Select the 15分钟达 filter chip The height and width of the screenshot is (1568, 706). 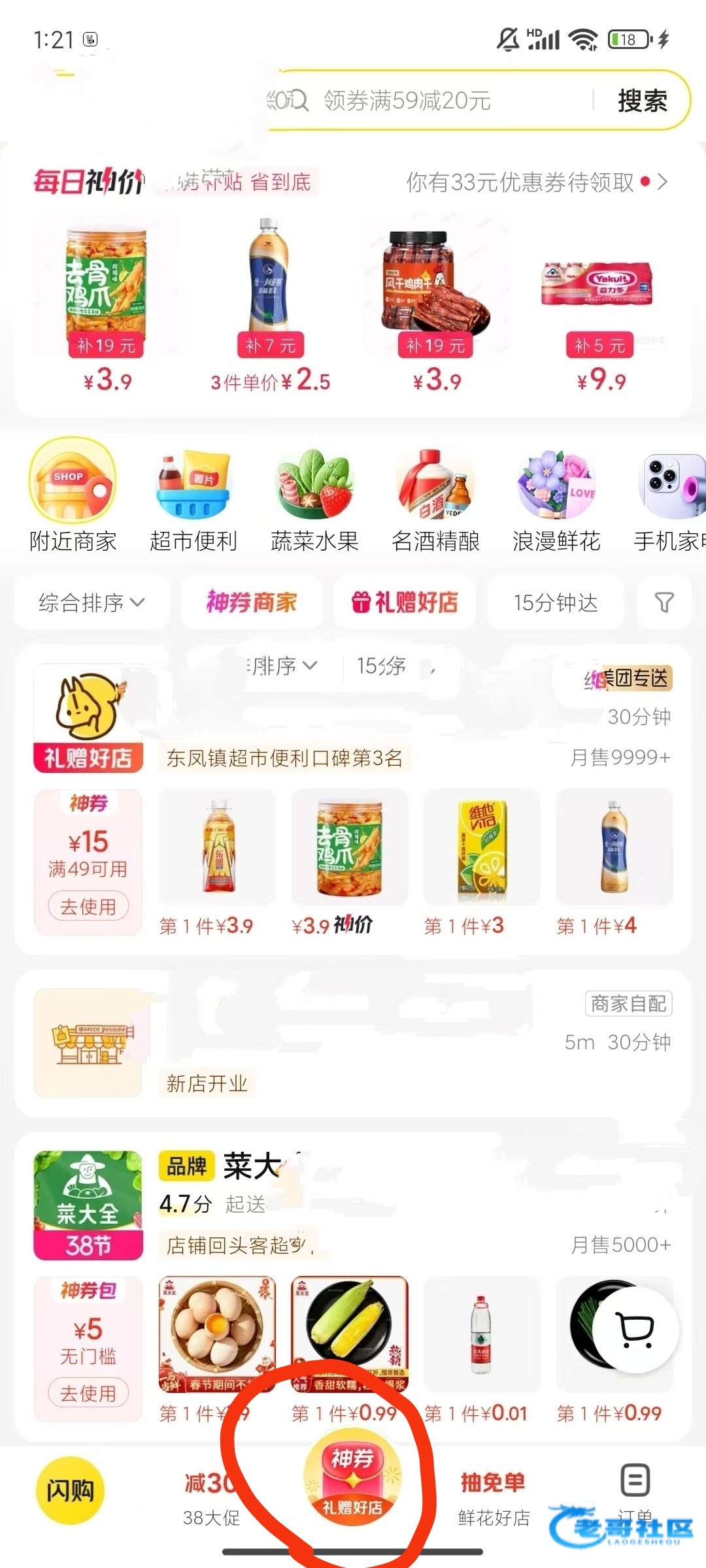coord(556,602)
